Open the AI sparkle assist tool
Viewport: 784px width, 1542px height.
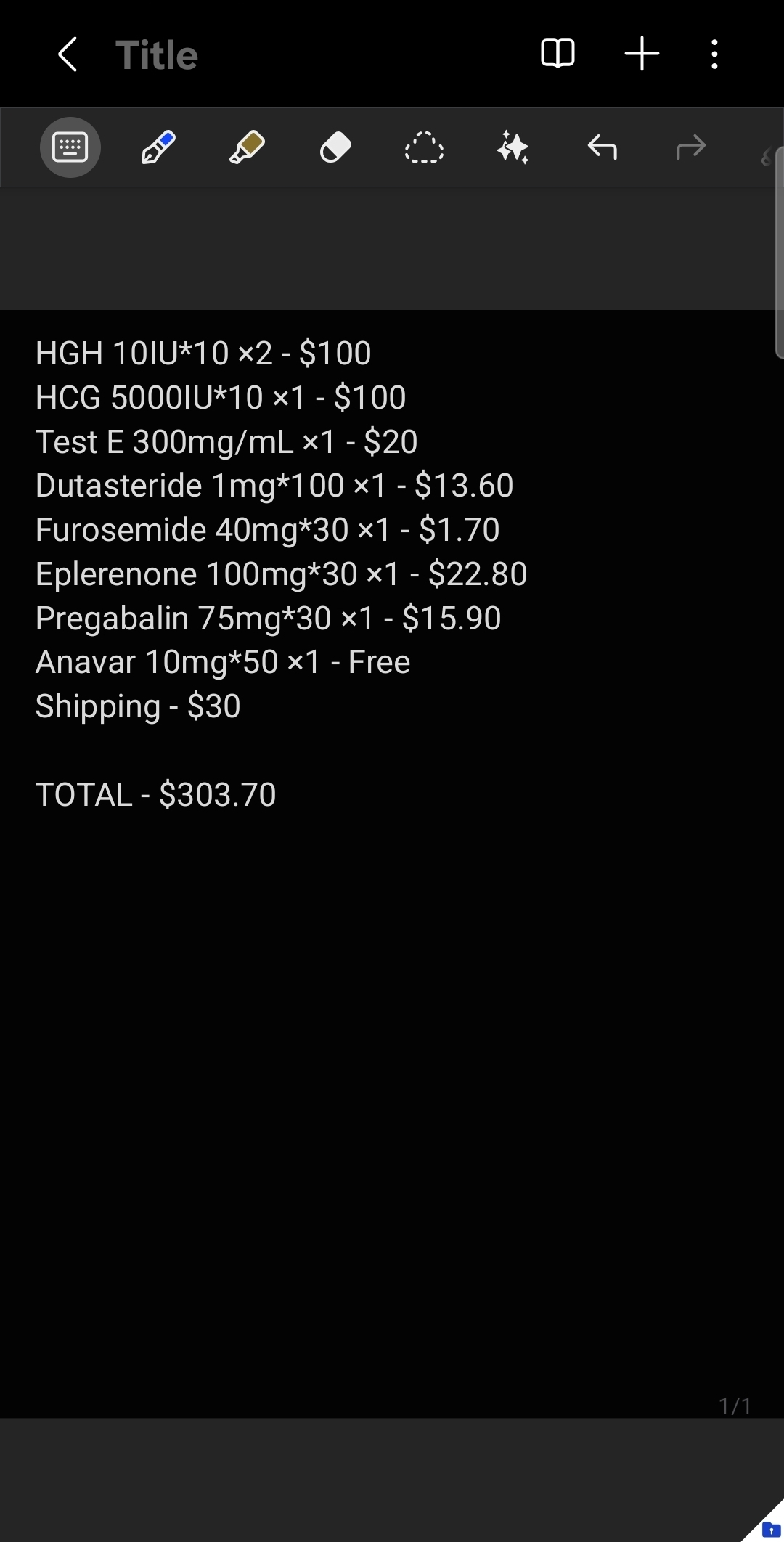[x=513, y=147]
